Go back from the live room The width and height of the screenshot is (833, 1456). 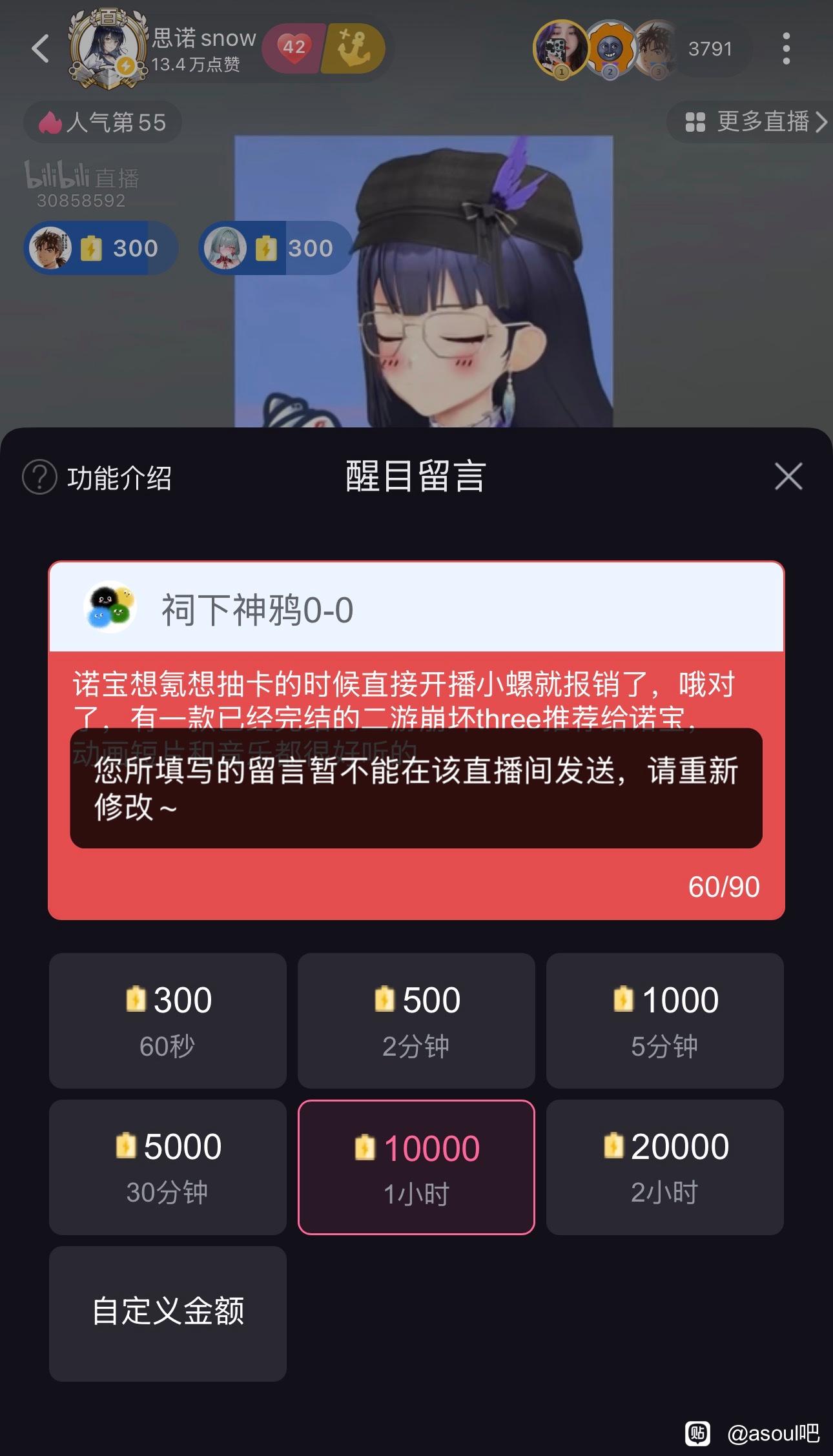41,48
